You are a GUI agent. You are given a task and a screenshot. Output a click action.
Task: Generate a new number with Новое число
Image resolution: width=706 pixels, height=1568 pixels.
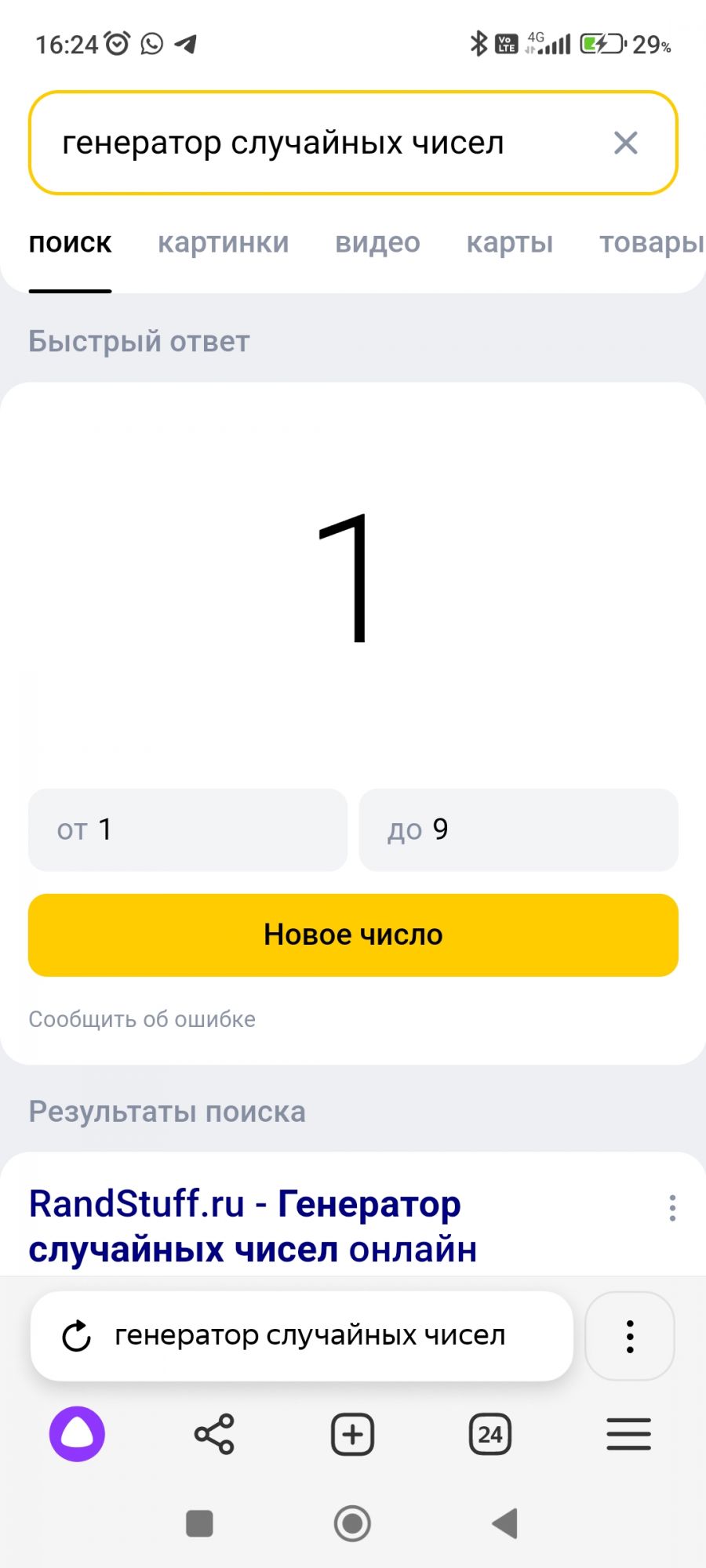pyautogui.click(x=353, y=935)
